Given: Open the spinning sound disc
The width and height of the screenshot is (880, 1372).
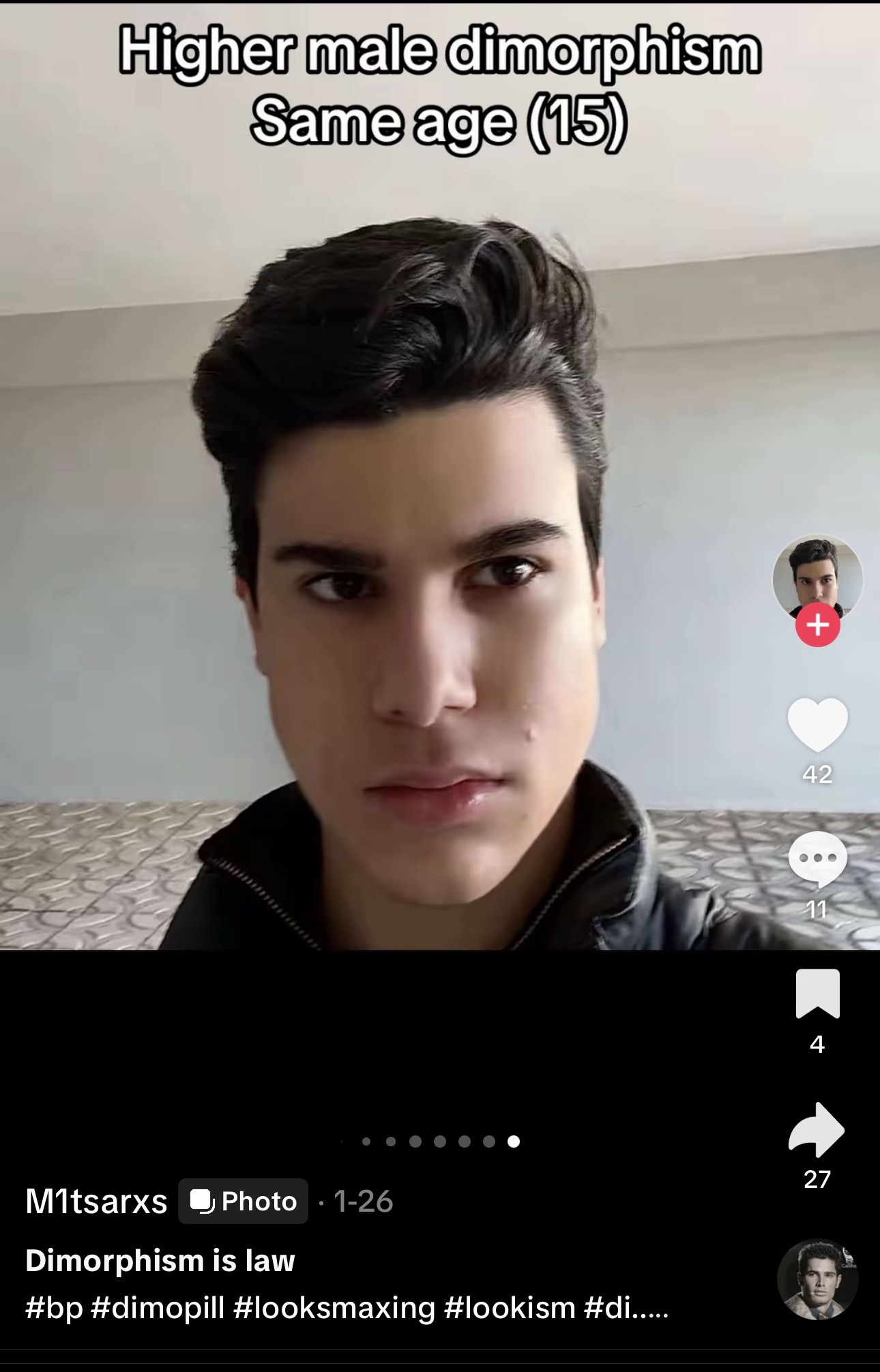Looking at the screenshot, I should pos(817,1279).
